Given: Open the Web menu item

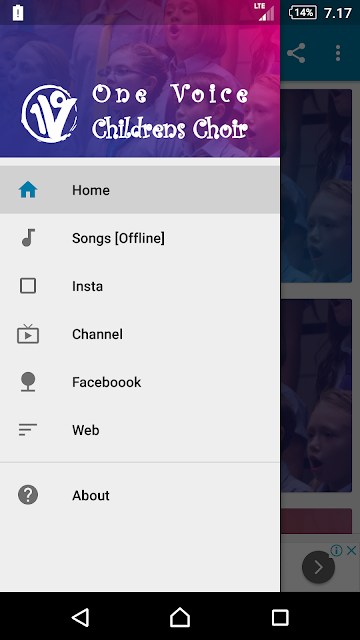Looking at the screenshot, I should pos(140,430).
